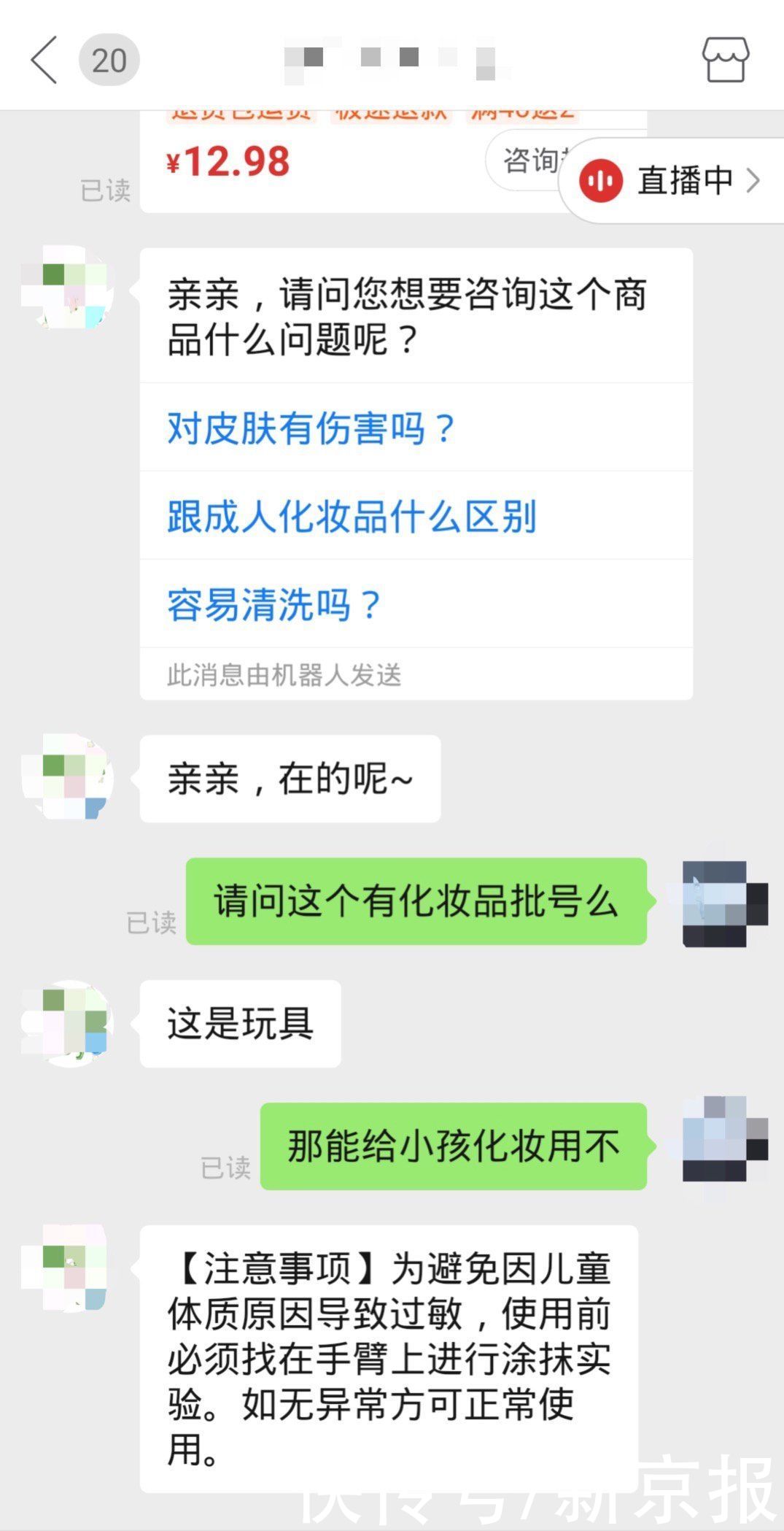The height and width of the screenshot is (1531, 784).
Task: Select the question 跟成人化妆品什么区别
Action: pos(352,517)
